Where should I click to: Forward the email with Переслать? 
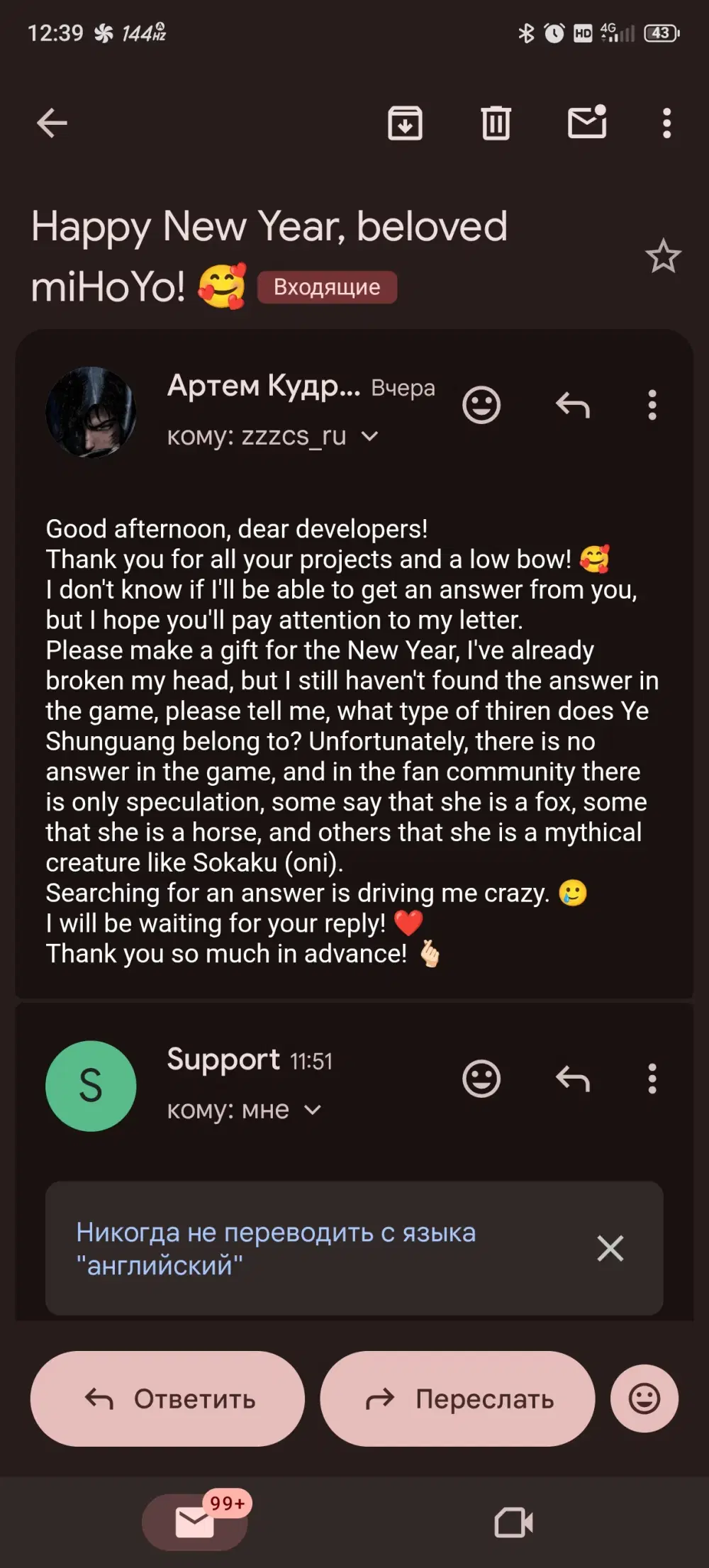coord(457,1399)
